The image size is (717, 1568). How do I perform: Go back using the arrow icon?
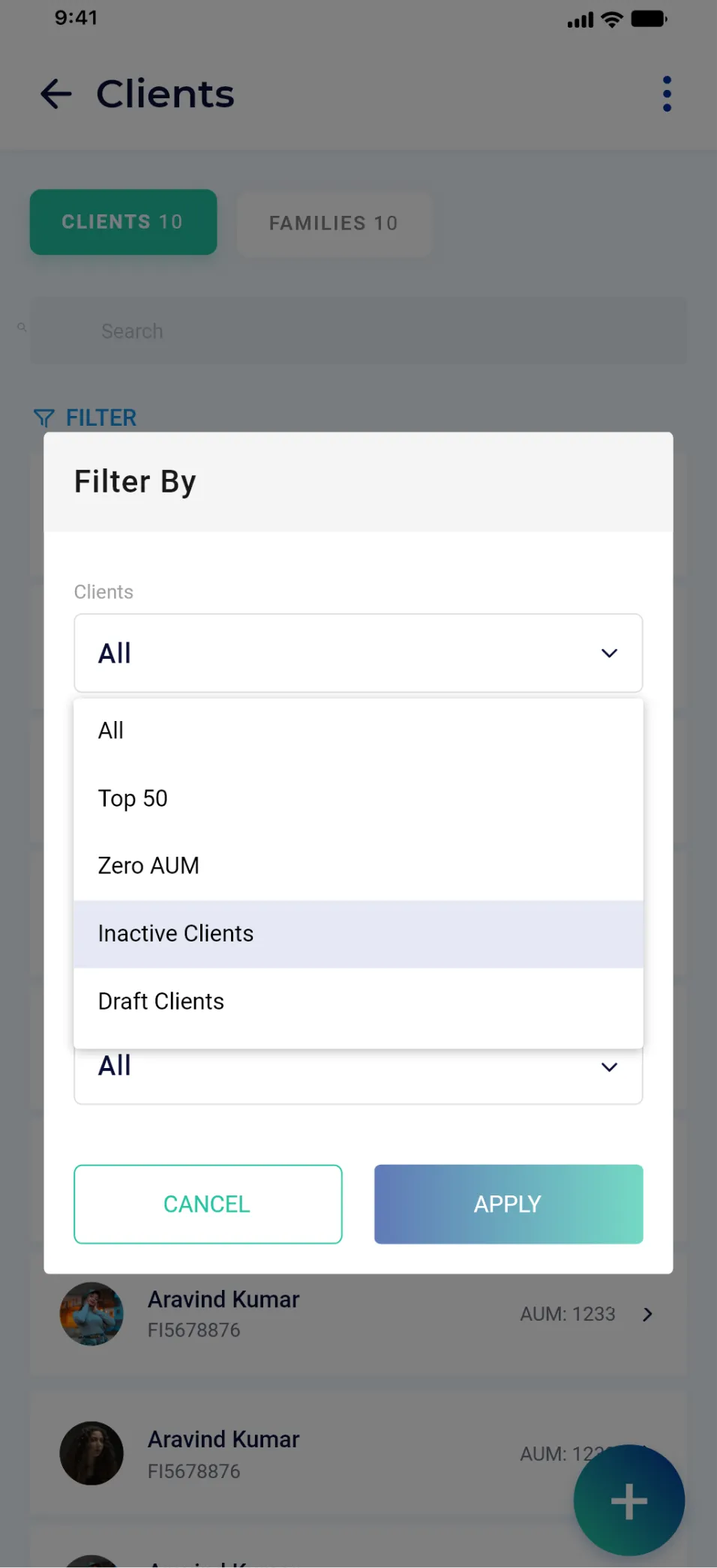(56, 94)
